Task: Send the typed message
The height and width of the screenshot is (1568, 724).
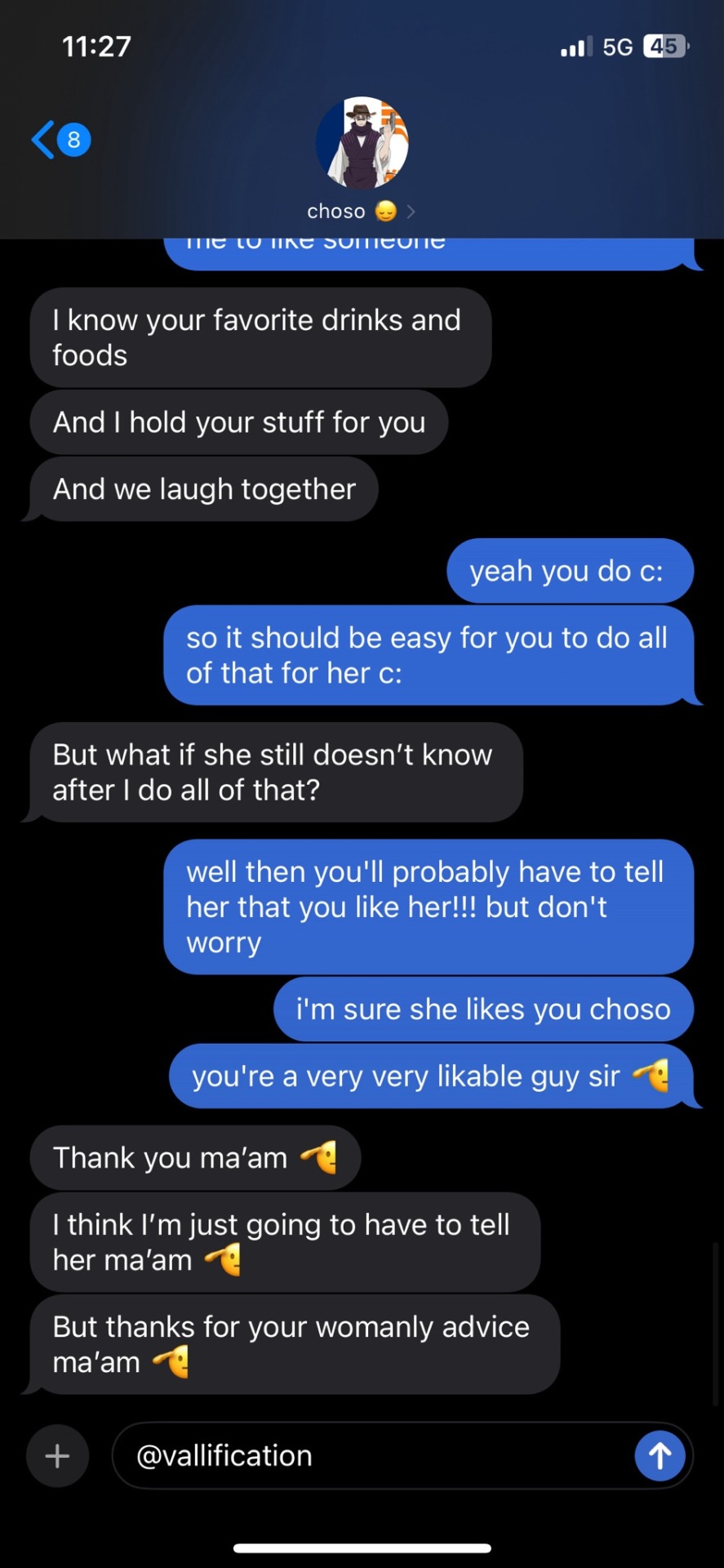Action: click(660, 1455)
